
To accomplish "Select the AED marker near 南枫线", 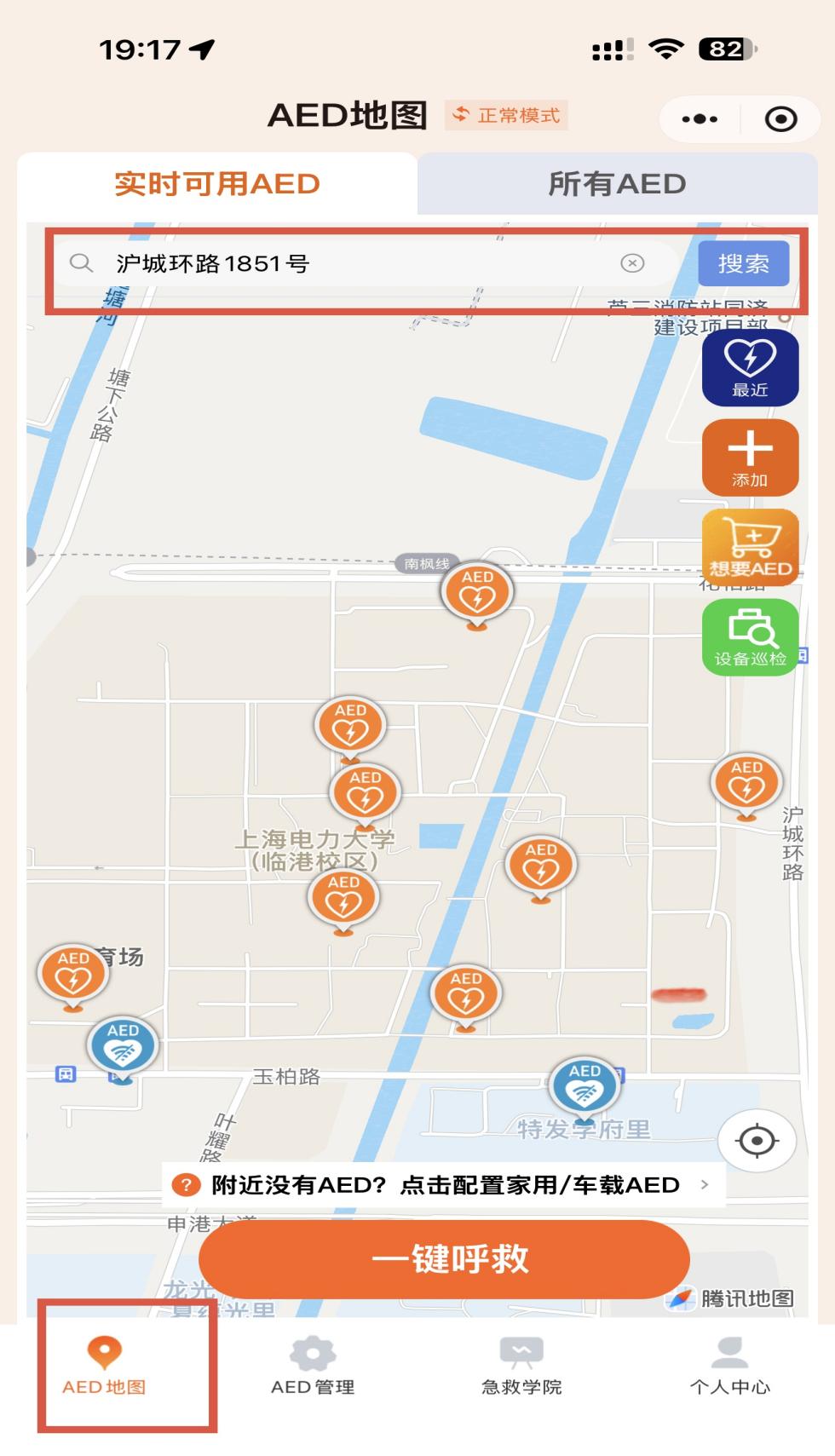I will click(477, 594).
